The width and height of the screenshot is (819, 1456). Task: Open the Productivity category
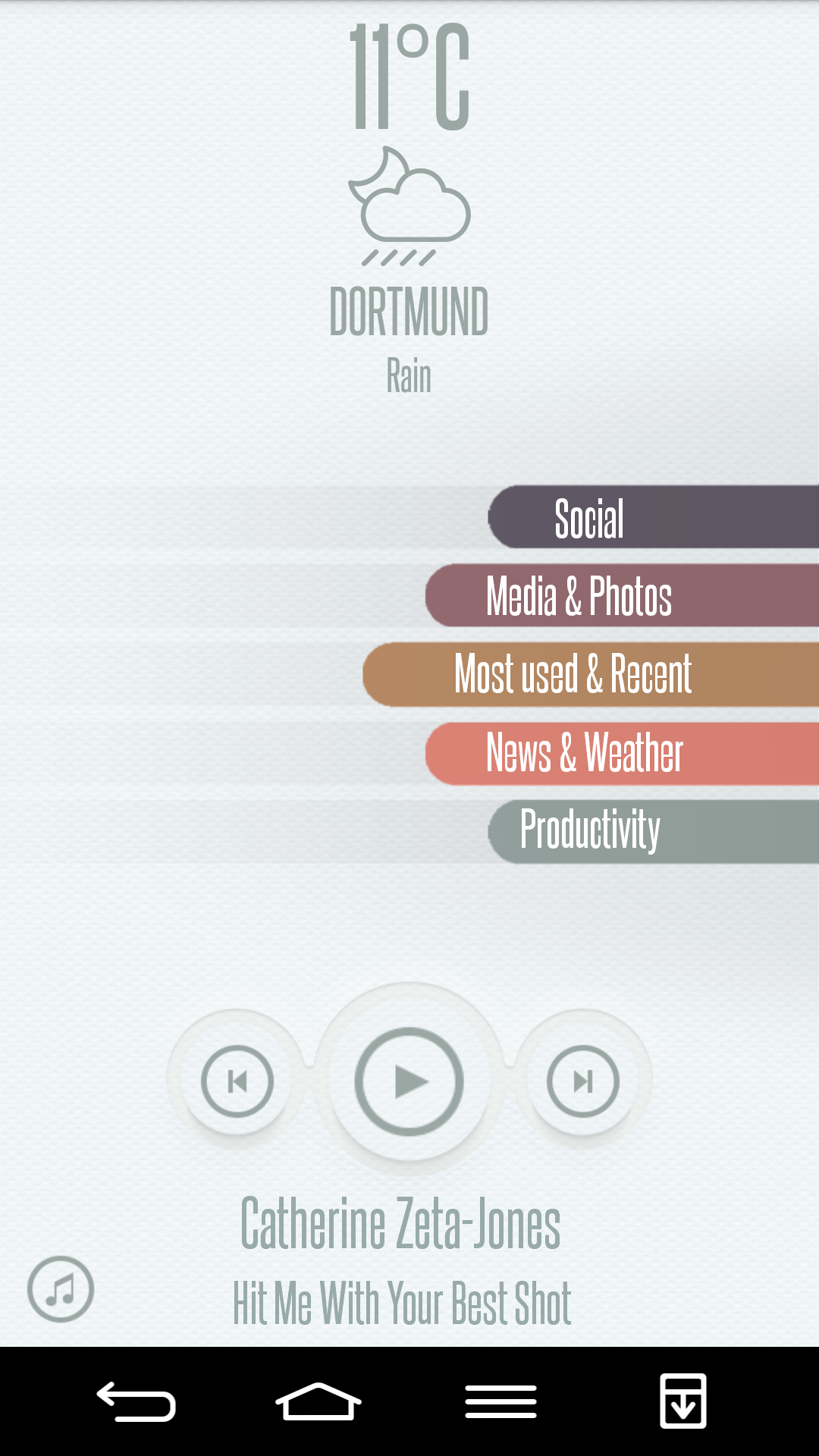[652, 831]
